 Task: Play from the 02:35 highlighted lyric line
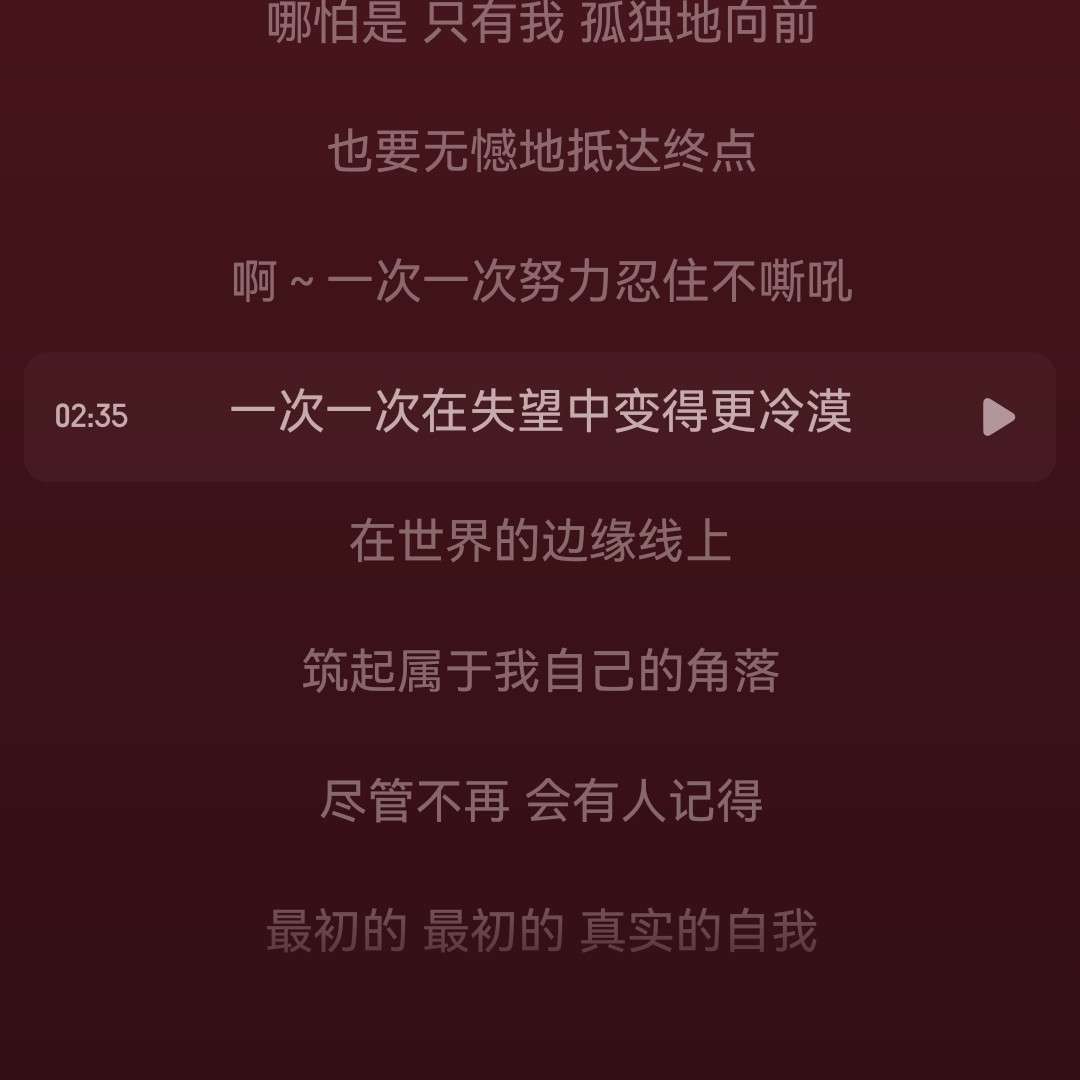[x=998, y=417]
